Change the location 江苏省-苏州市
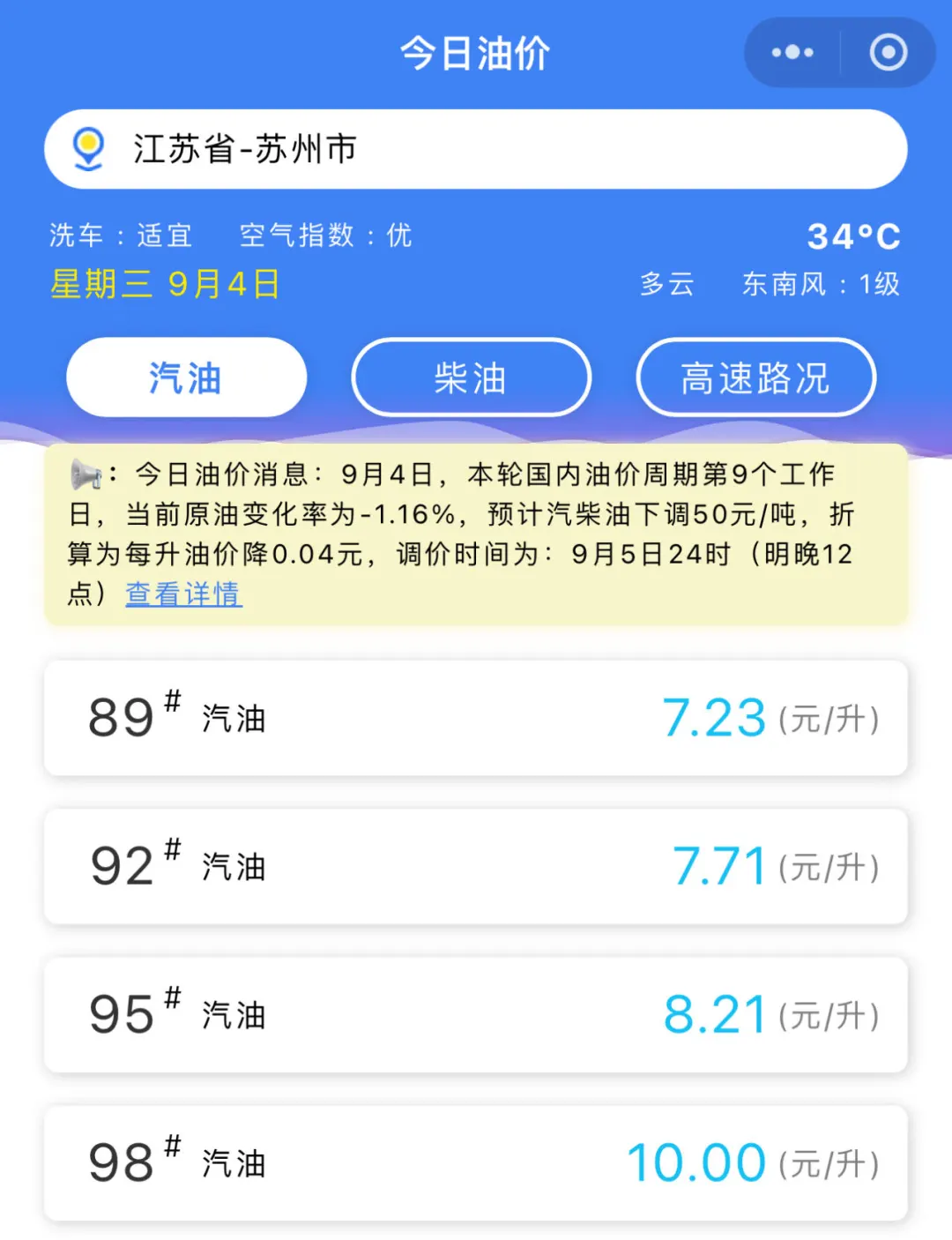Viewport: 952px width, 1240px height. (475, 149)
